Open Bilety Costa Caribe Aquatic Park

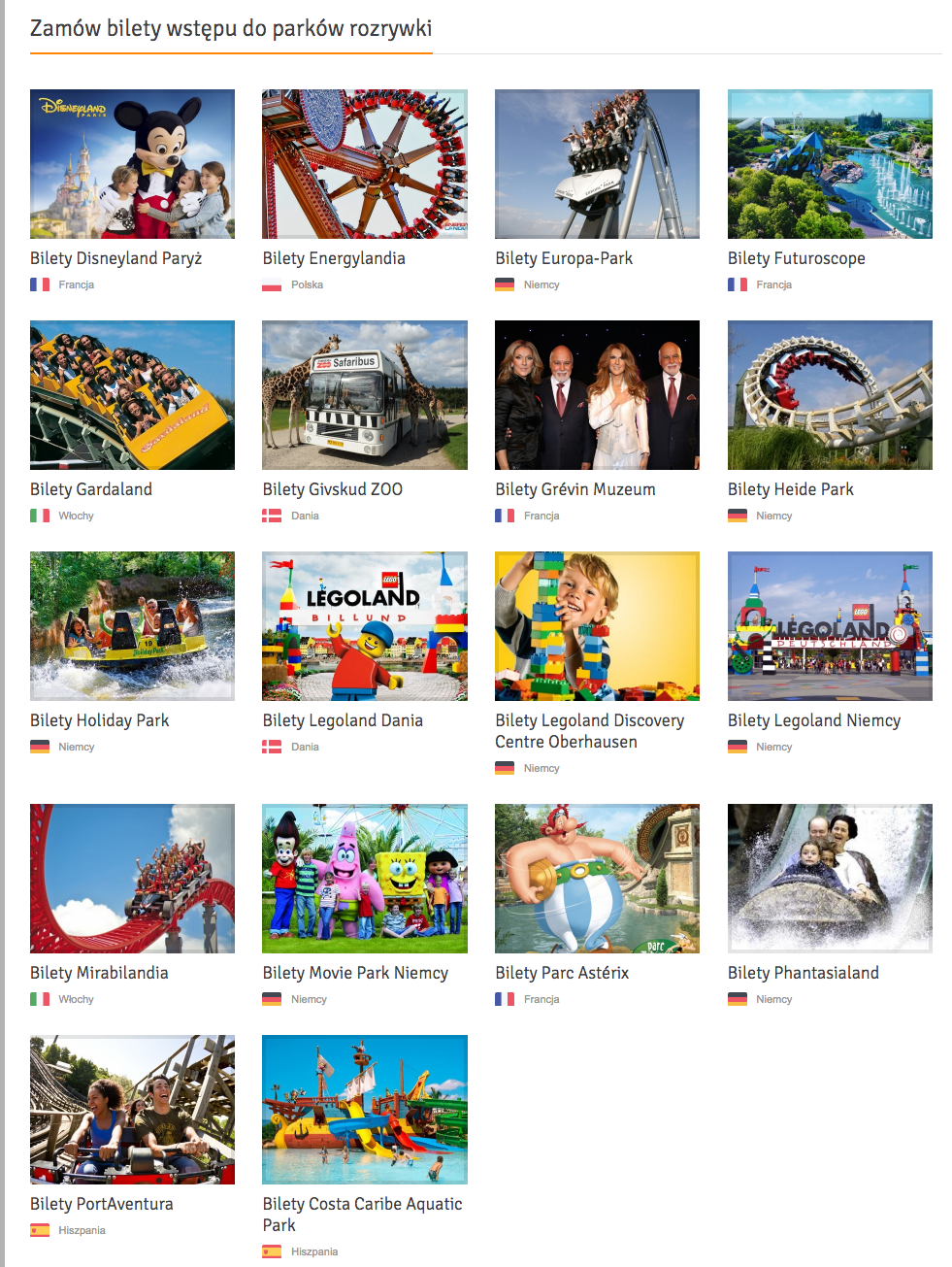pos(365,1110)
